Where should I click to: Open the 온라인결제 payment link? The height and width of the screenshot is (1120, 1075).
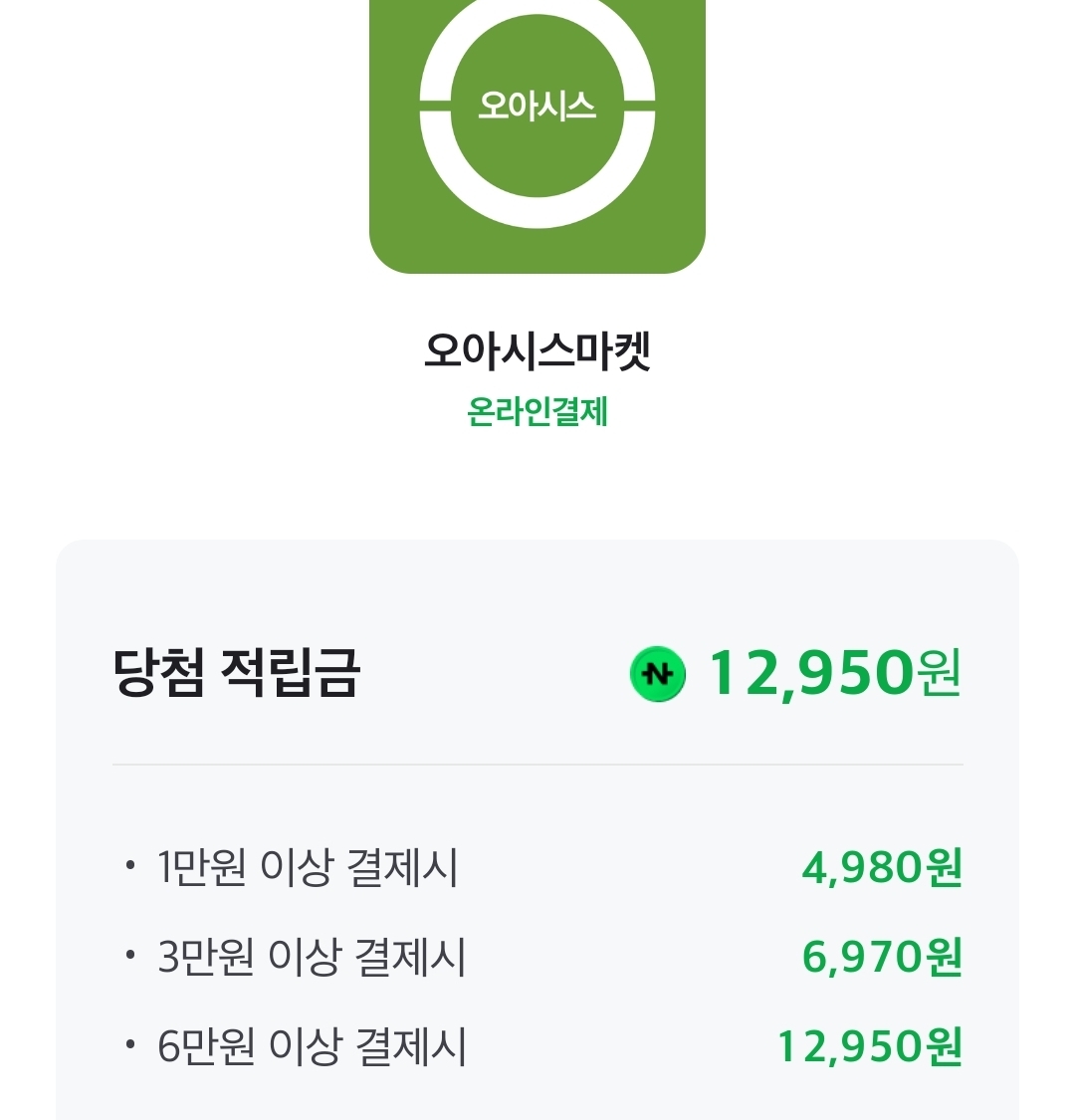point(537,408)
